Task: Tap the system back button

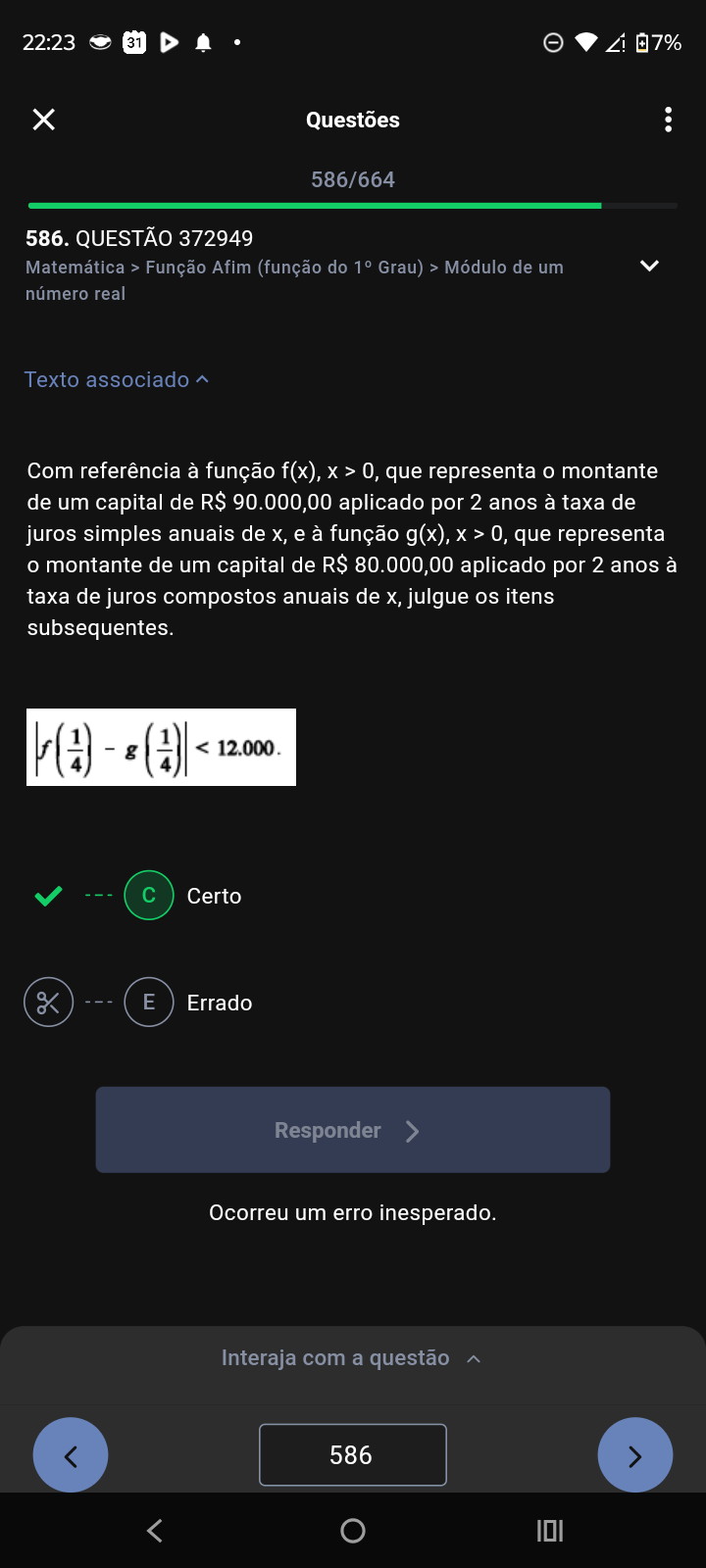Action: 155,1531
